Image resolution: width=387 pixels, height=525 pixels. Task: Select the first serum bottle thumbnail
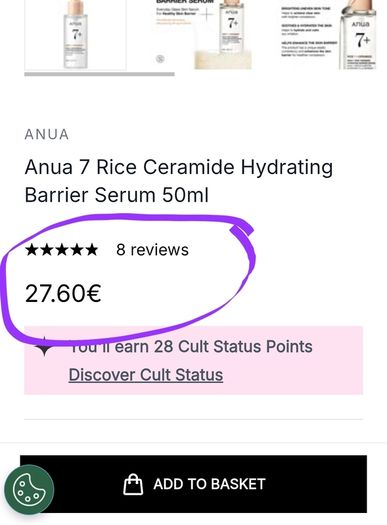point(75,35)
